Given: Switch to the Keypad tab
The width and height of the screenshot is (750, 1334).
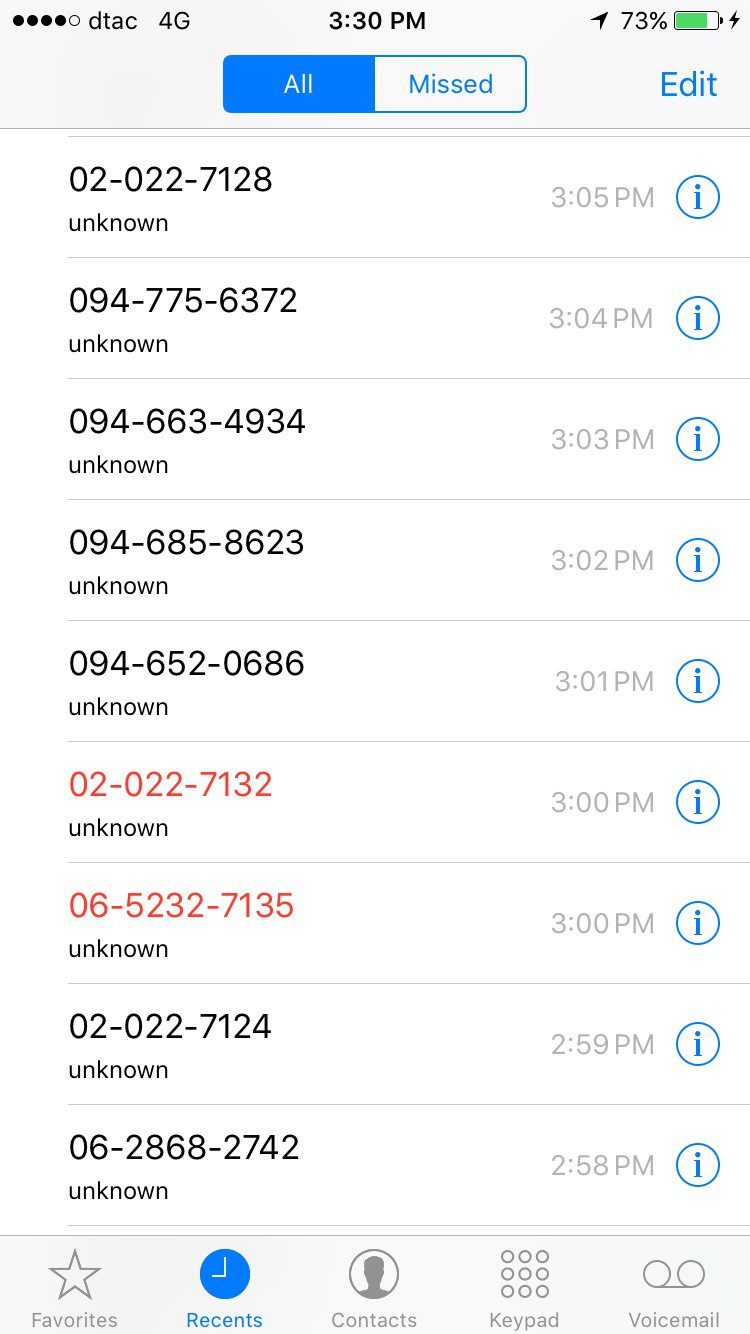Looking at the screenshot, I should [524, 1288].
